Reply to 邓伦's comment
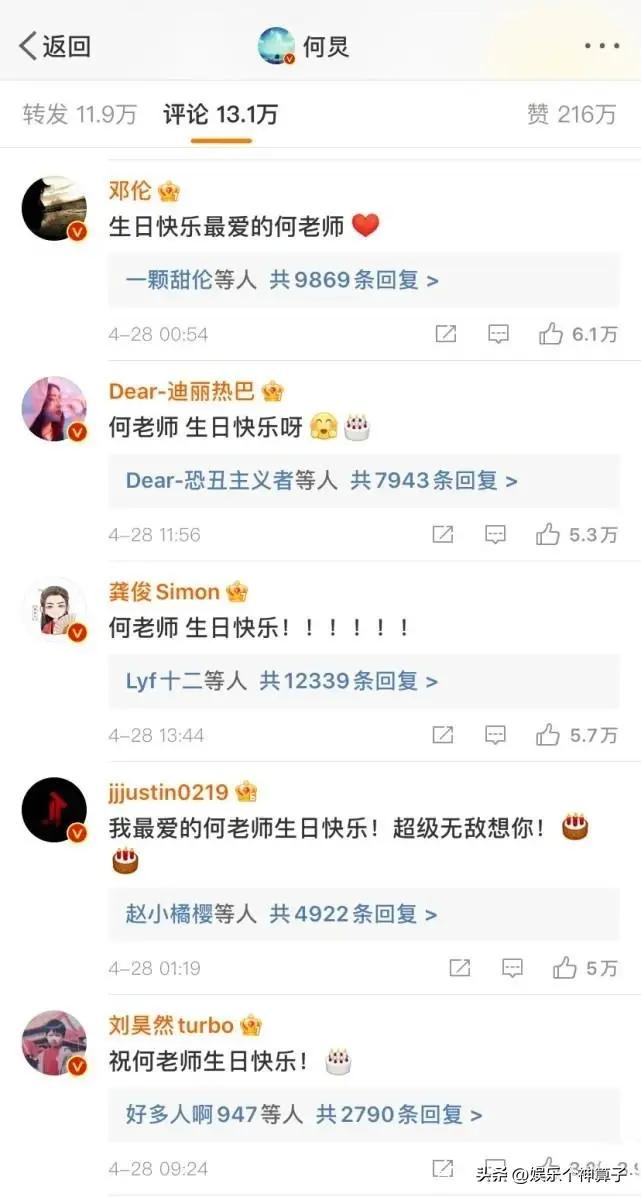This screenshot has height=1197, width=641. [x=498, y=334]
